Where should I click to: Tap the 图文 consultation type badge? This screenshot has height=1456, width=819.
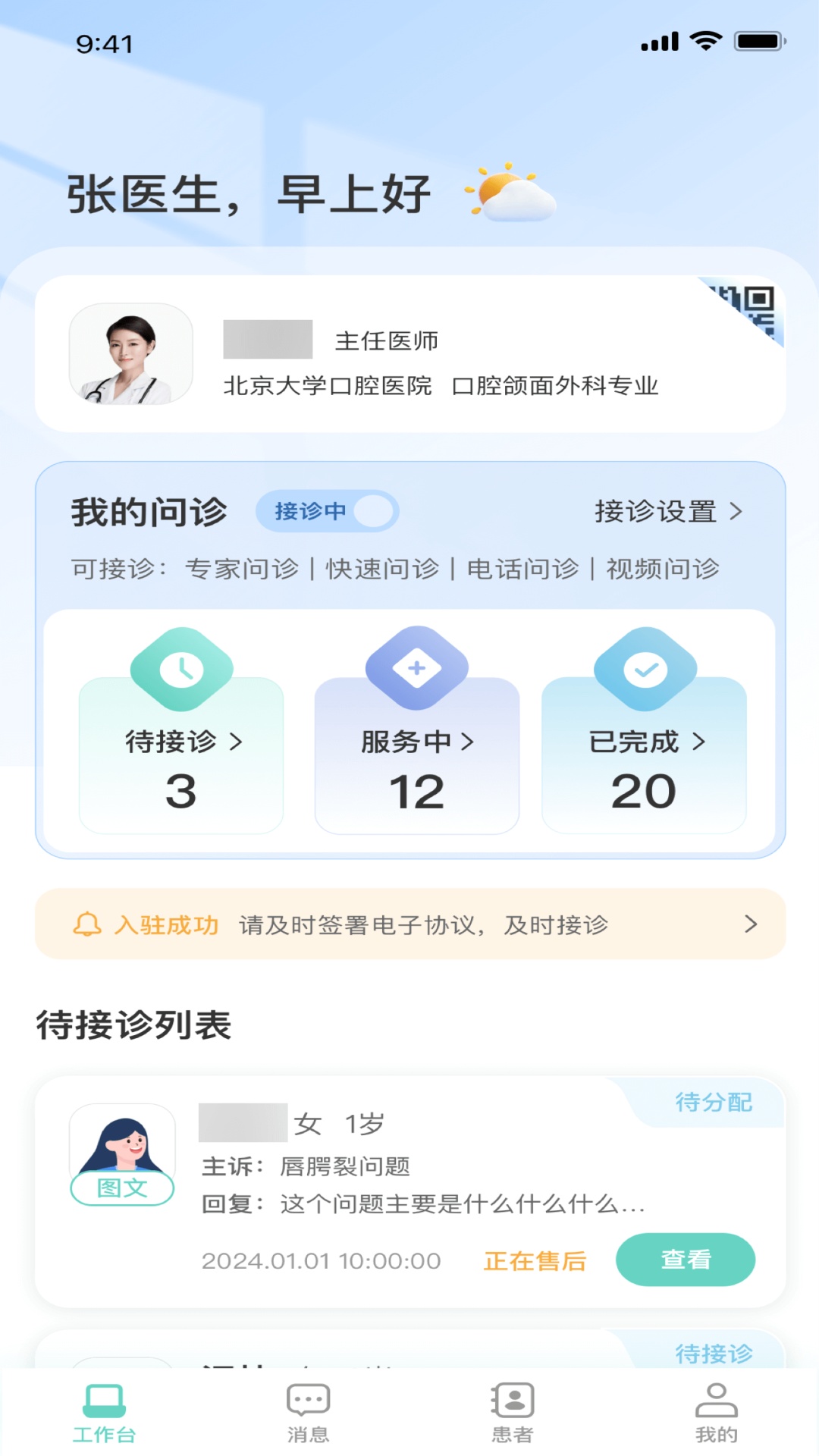(124, 1188)
